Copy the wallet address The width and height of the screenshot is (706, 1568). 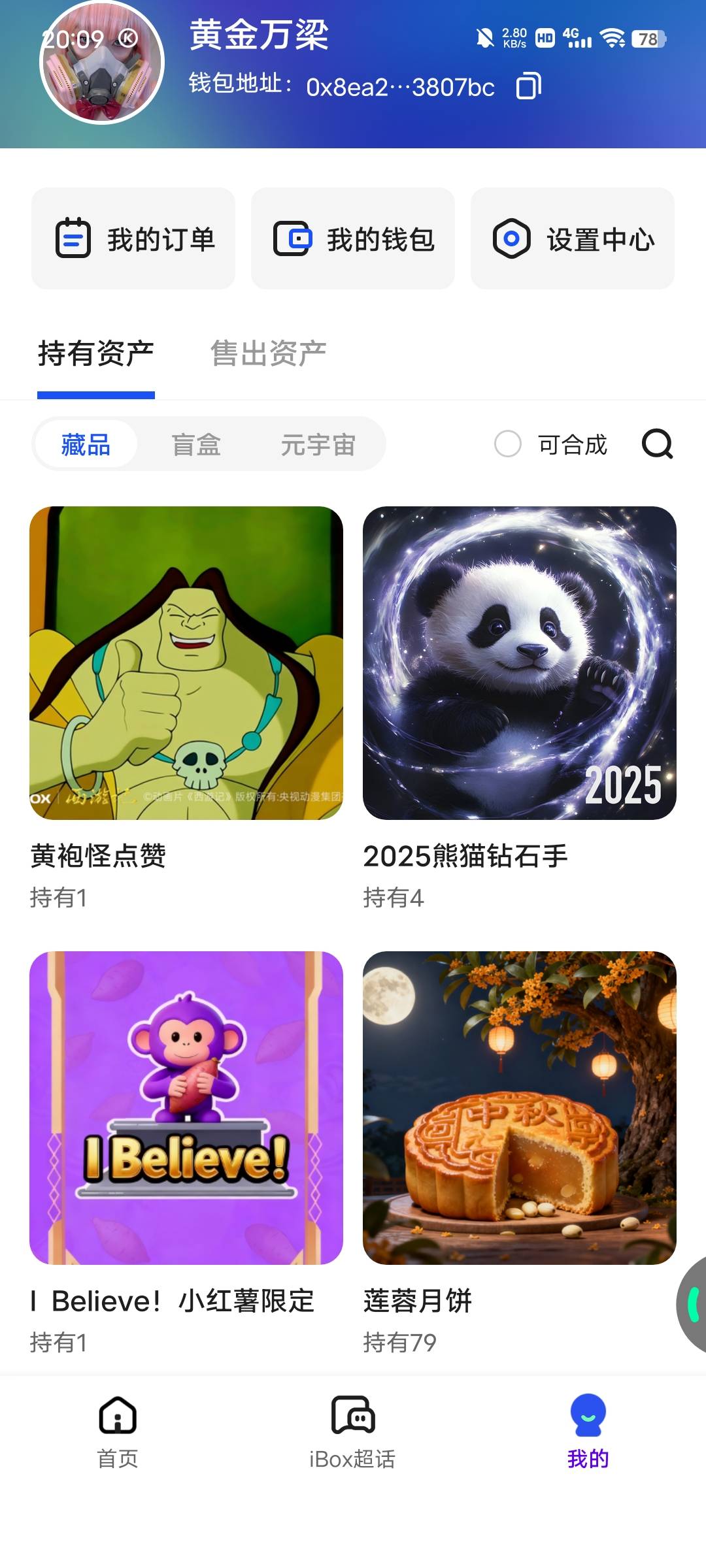(528, 86)
